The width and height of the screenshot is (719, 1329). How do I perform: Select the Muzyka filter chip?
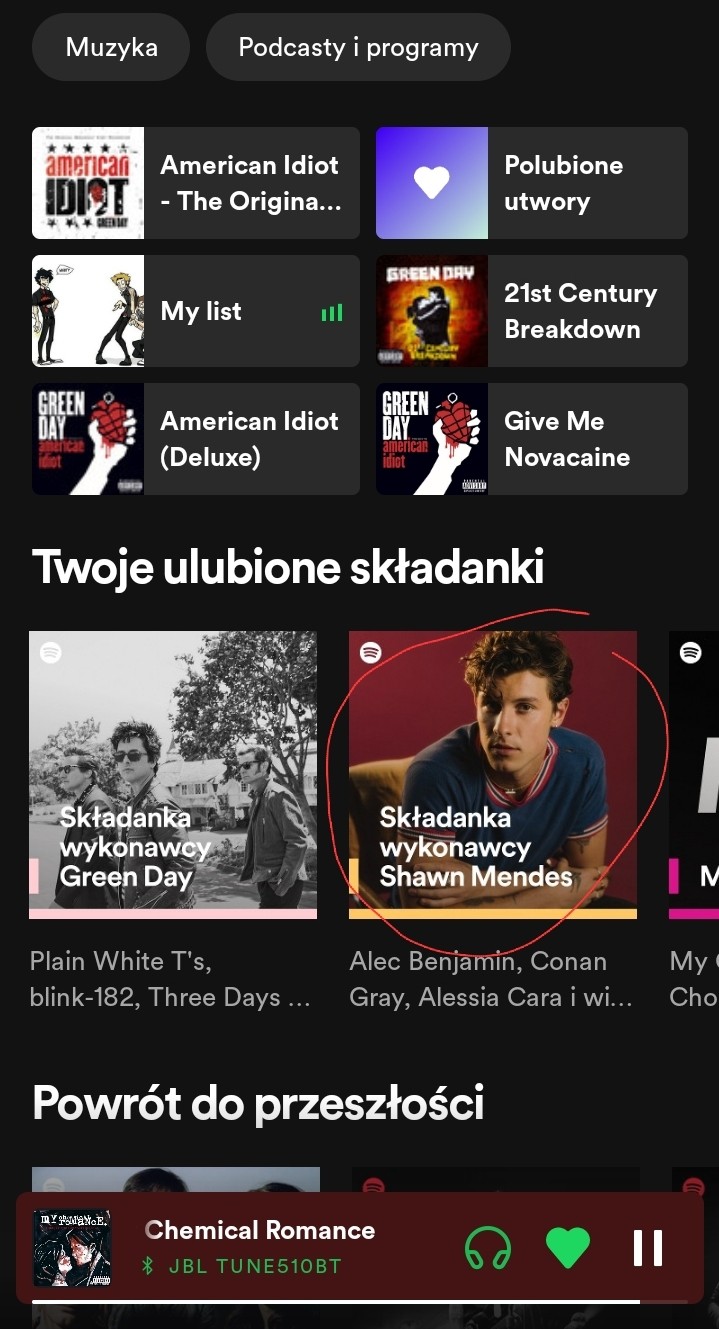click(111, 47)
